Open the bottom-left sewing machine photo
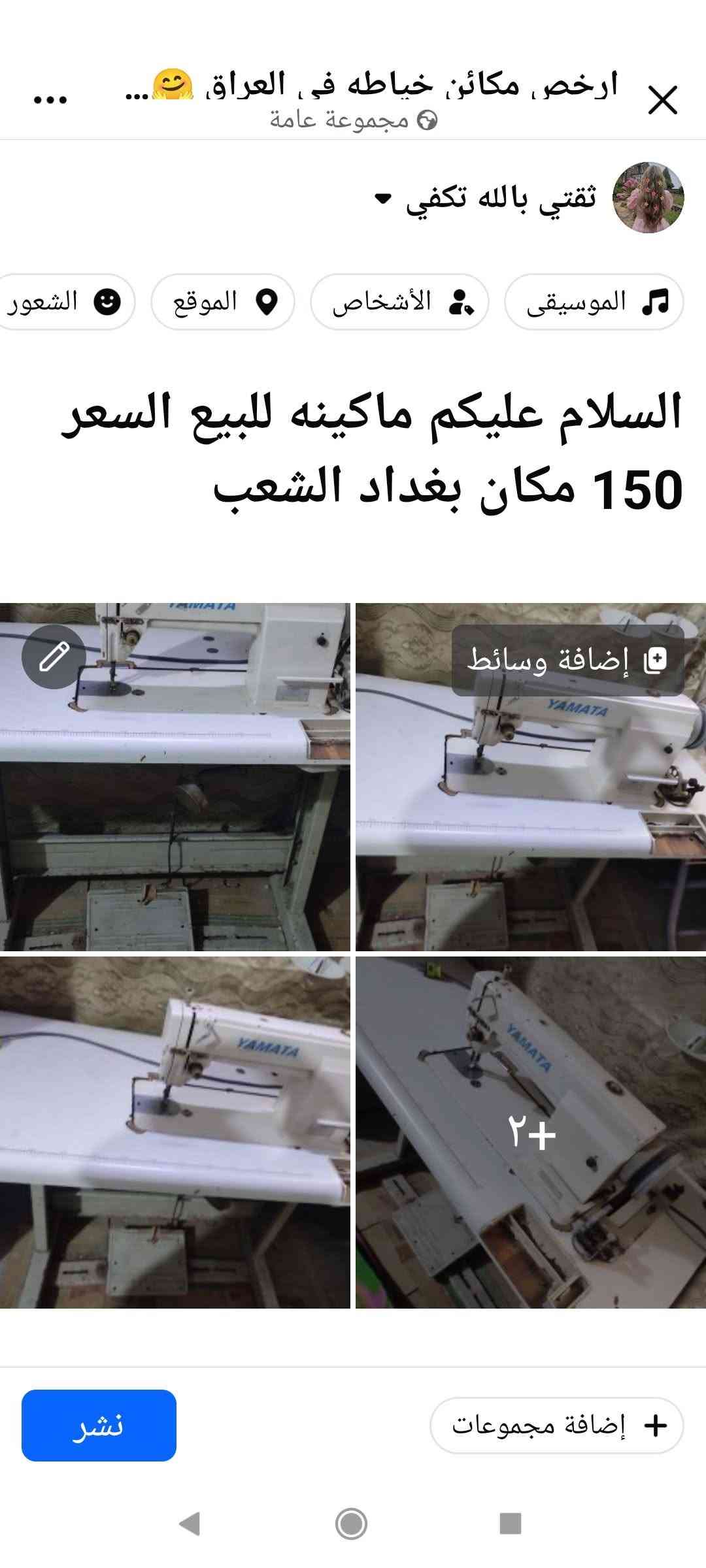The height and width of the screenshot is (1568, 706). [175, 1132]
